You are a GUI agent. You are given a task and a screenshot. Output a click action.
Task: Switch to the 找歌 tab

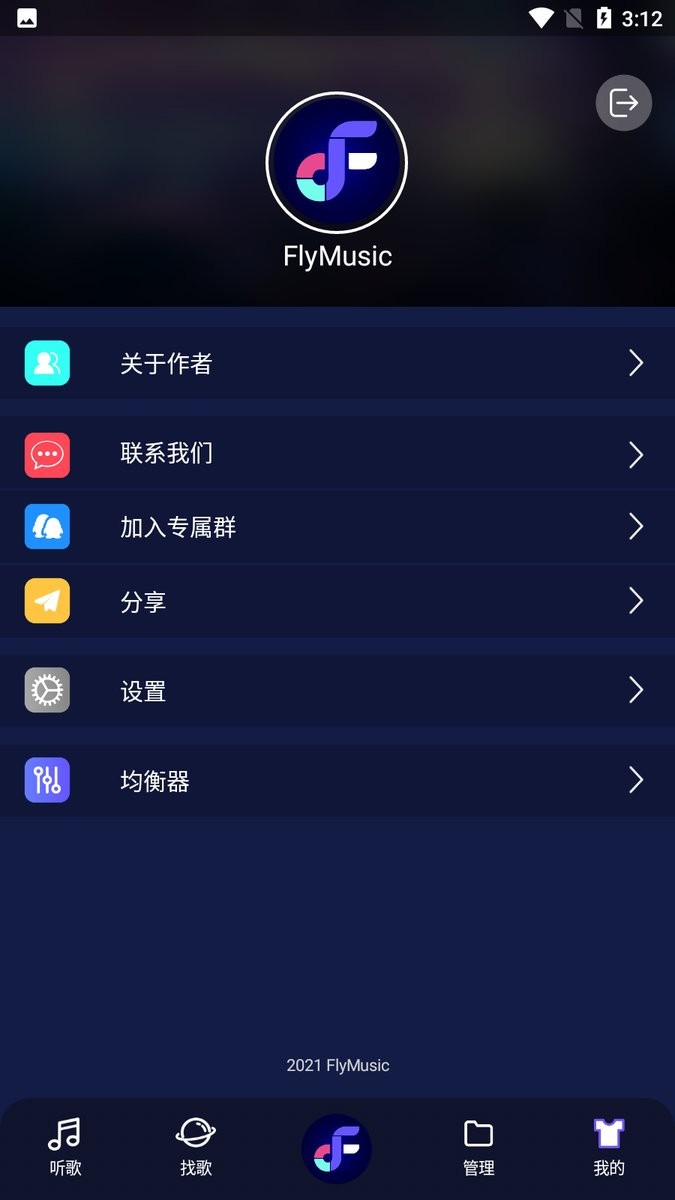pos(196,1147)
